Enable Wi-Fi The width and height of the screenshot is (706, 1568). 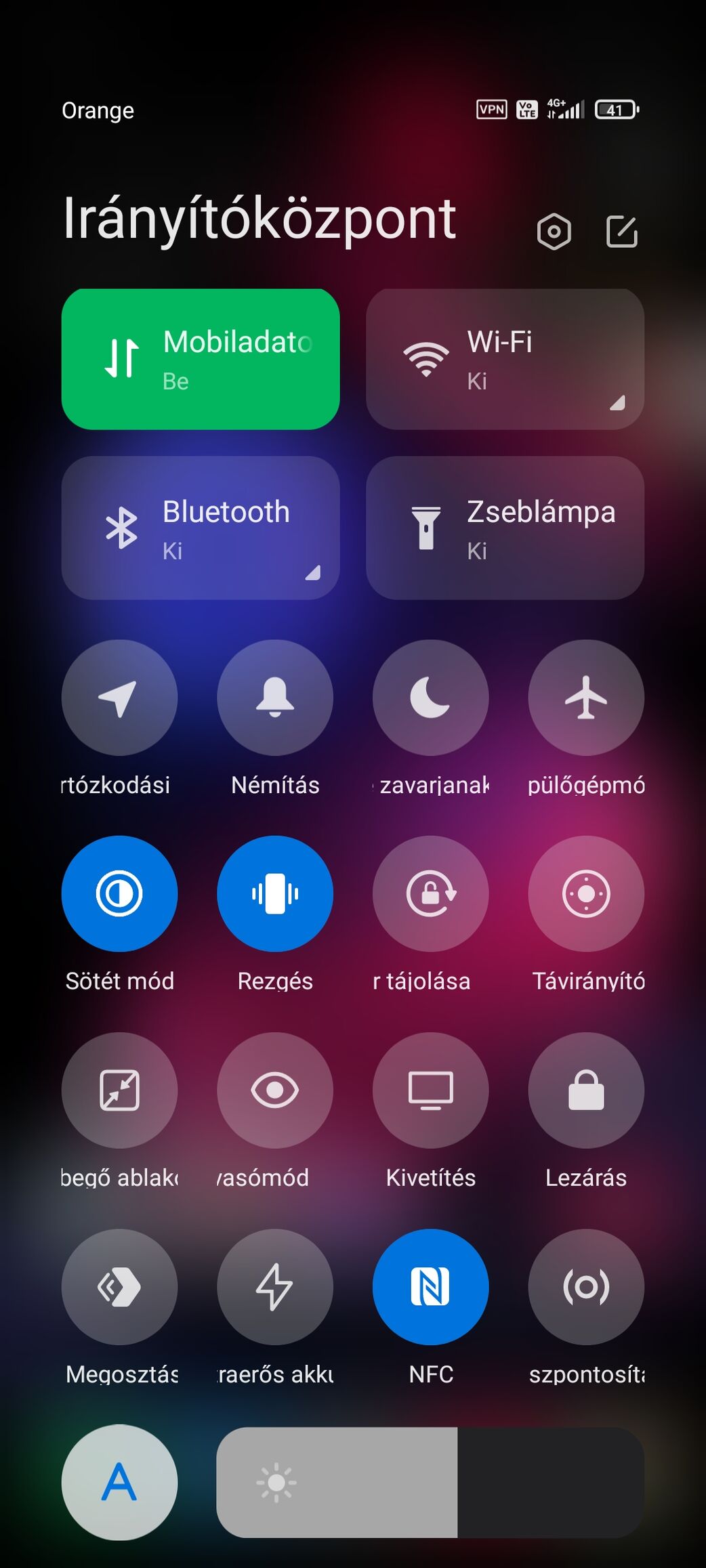coord(505,359)
